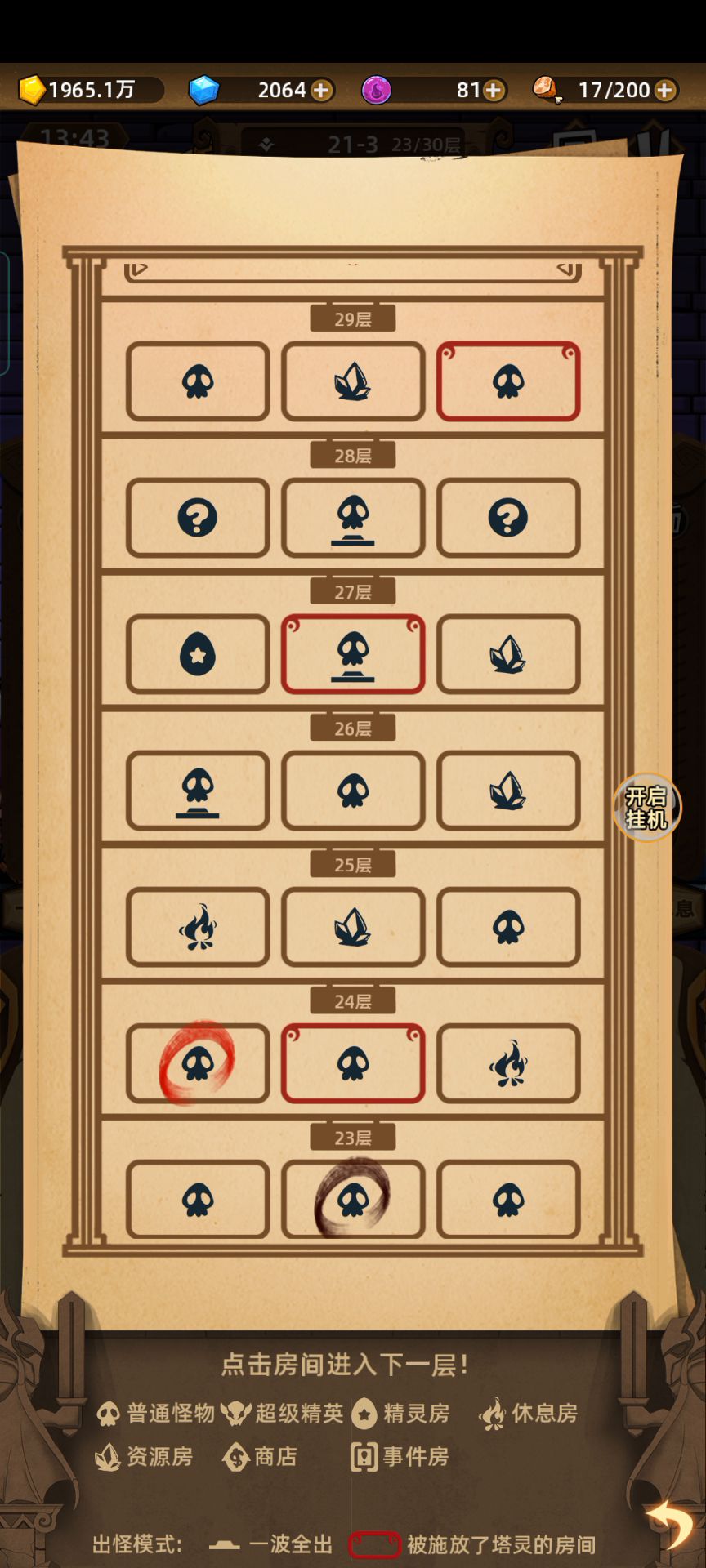Add more meat stamina

point(665,90)
